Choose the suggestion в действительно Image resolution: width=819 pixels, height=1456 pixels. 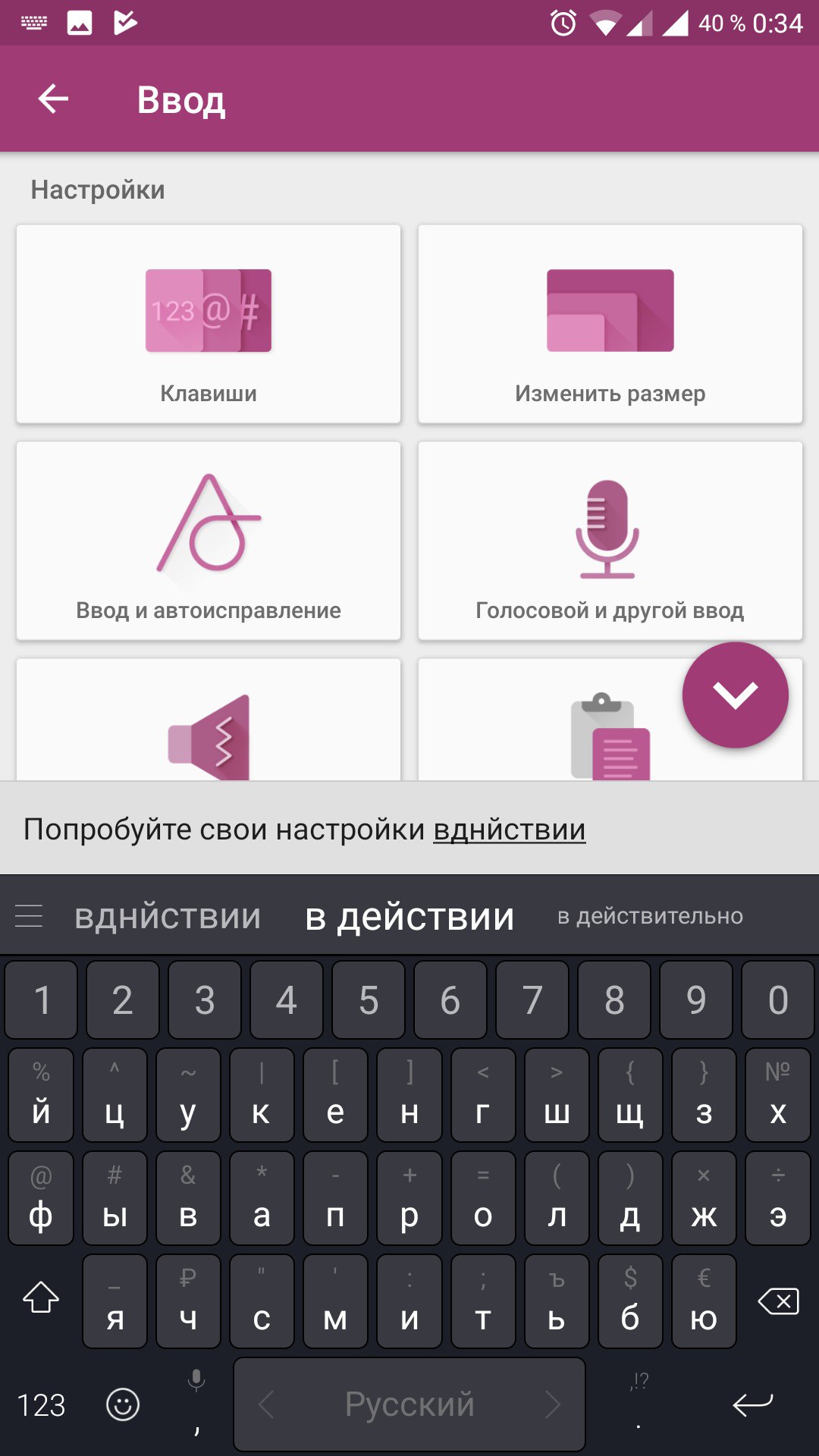650,916
